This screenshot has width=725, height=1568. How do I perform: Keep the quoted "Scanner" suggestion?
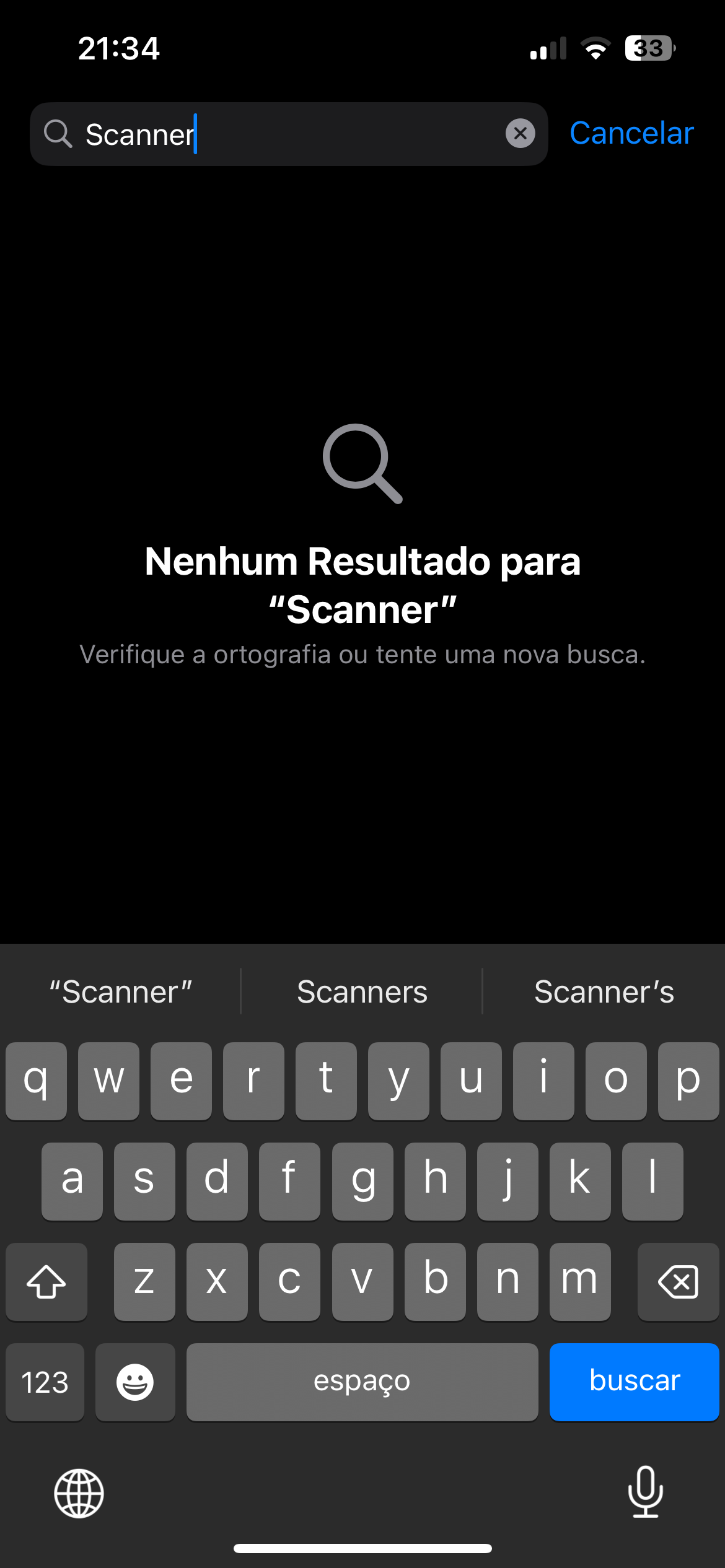(x=121, y=992)
